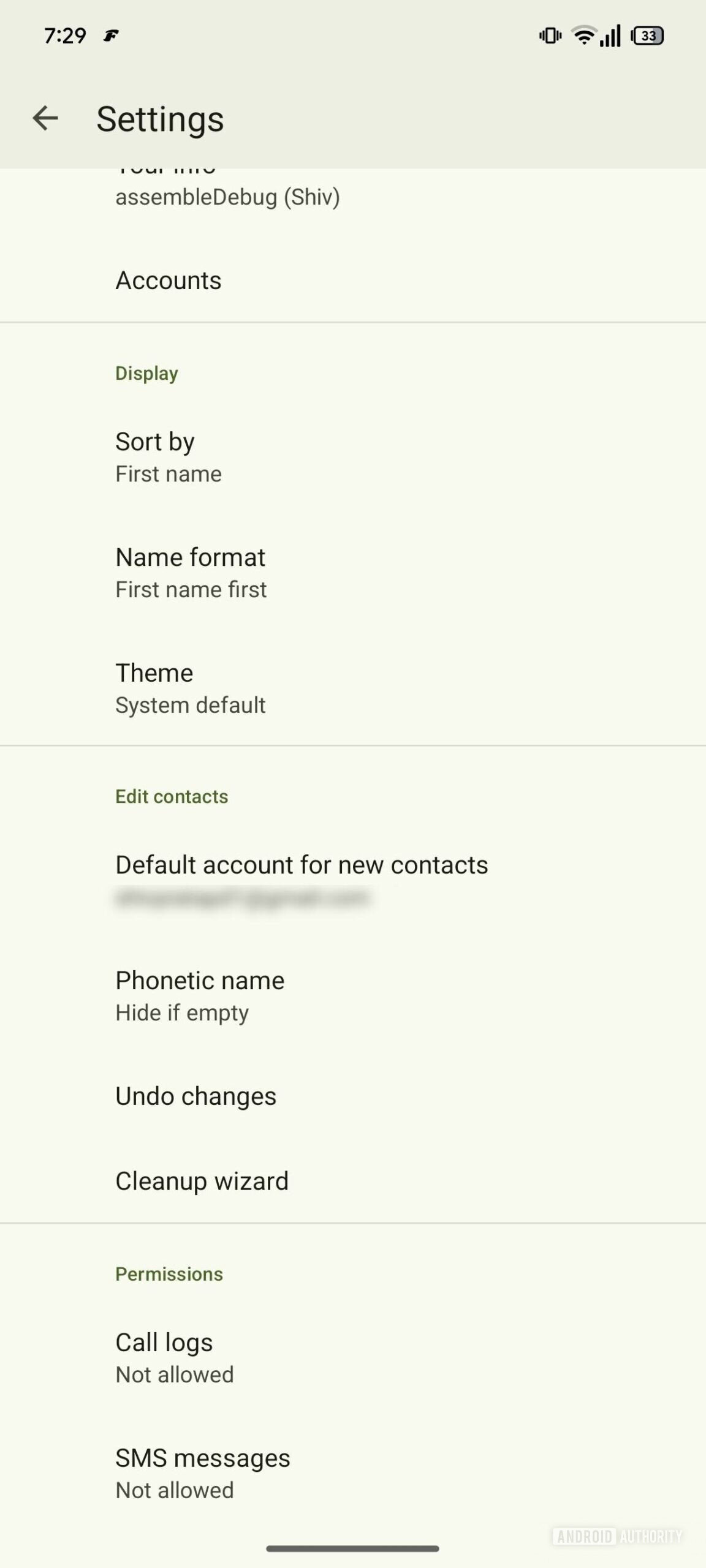Select Default account for new contacts
Screen dimensions: 706x1568
click(302, 880)
